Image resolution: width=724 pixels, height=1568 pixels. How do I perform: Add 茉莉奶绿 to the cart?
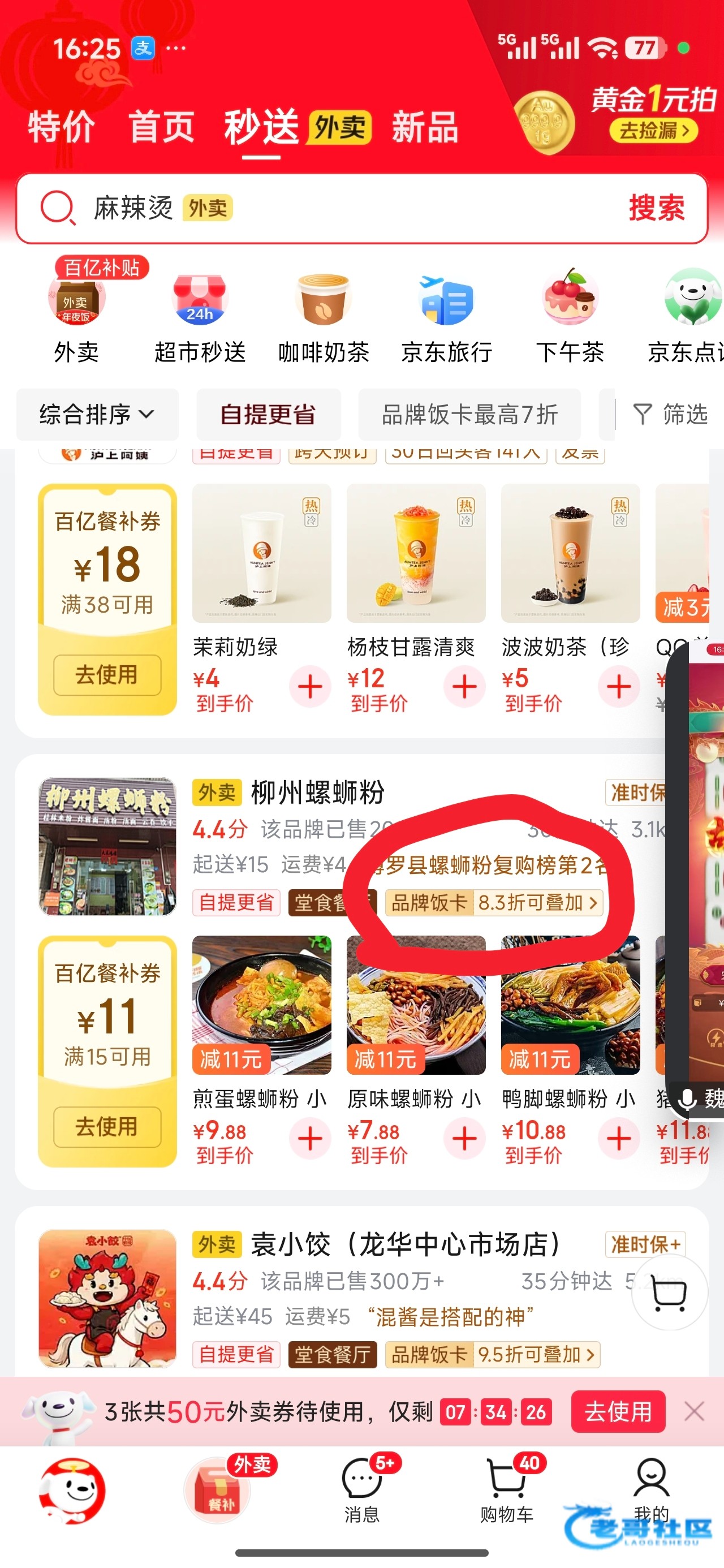coord(310,687)
